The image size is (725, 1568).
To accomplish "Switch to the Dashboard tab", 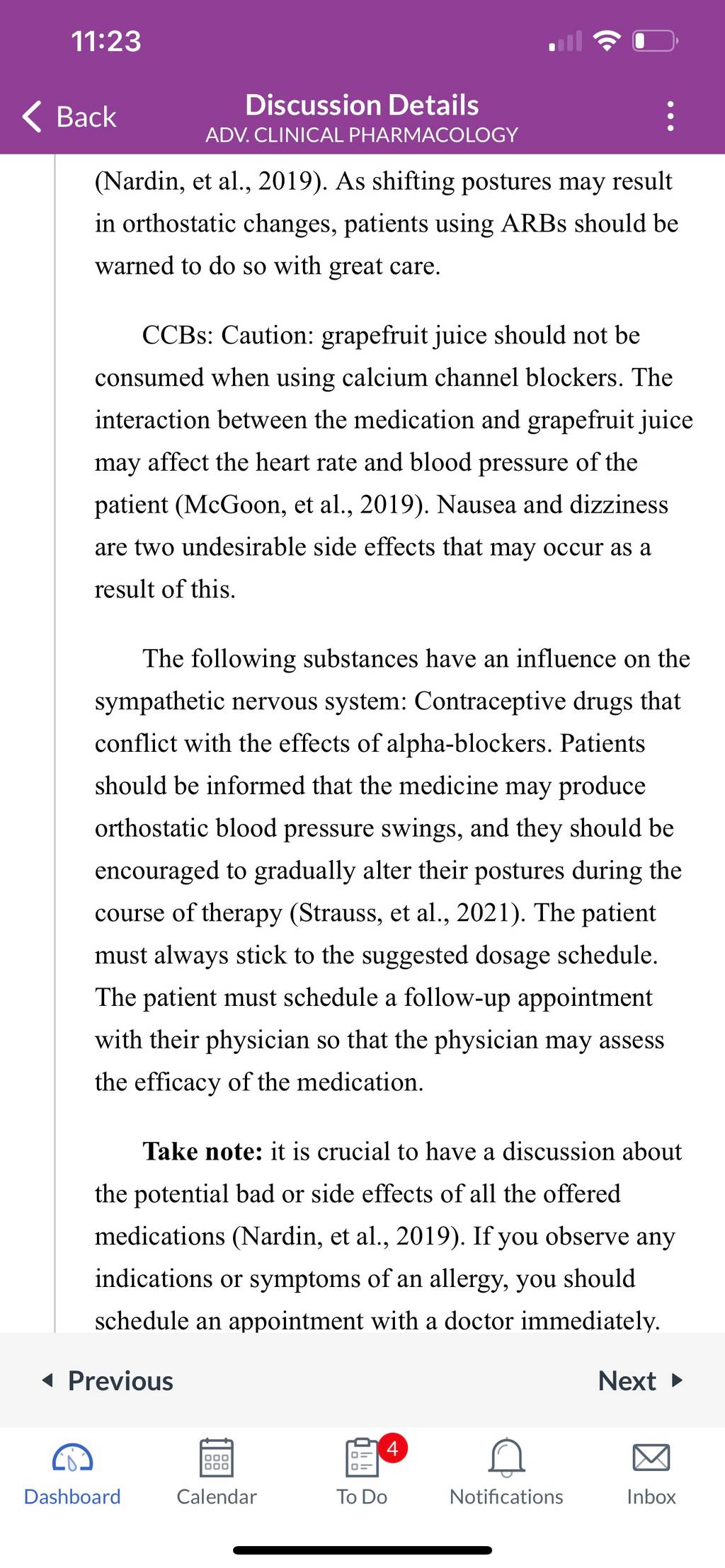I will (72, 1472).
